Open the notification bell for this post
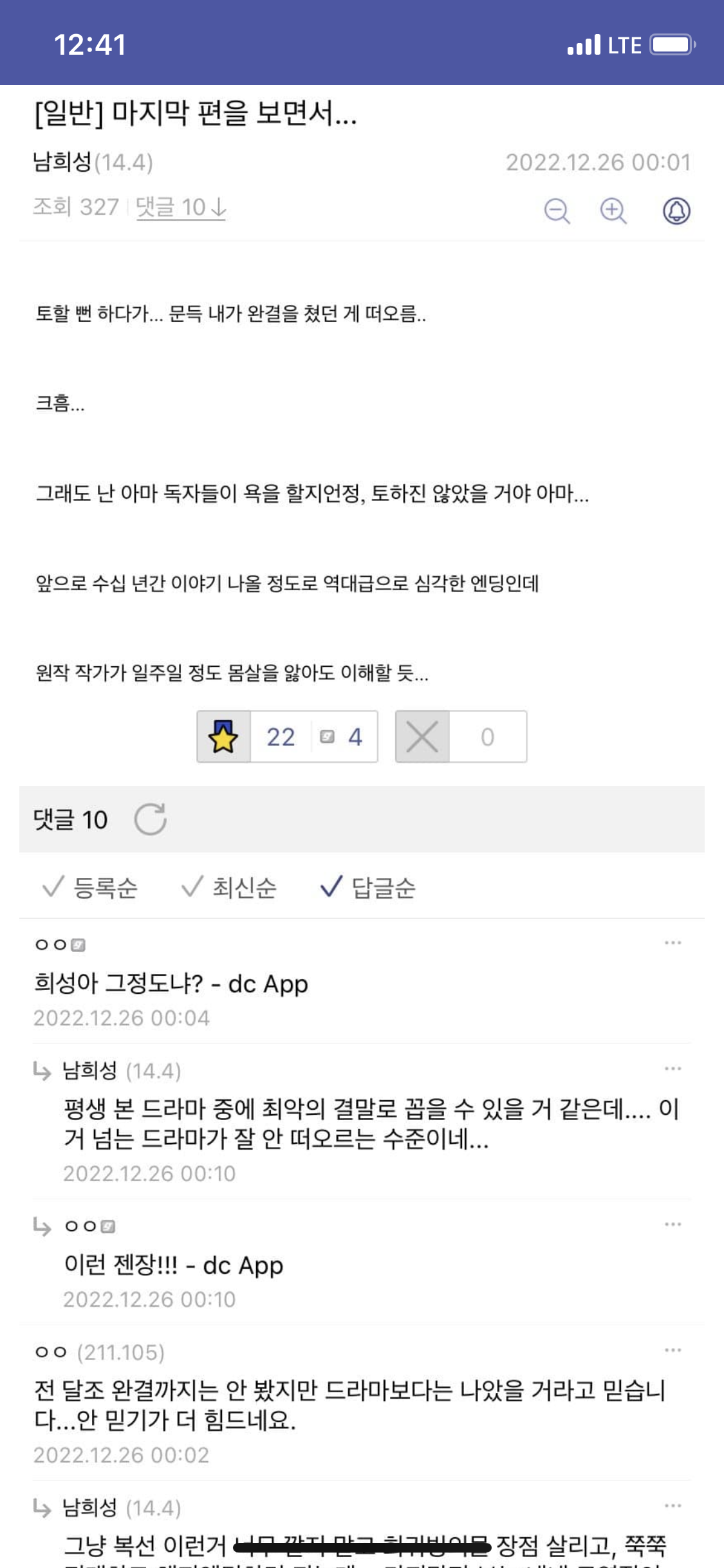Viewport: 724px width, 1568px height. 676,210
